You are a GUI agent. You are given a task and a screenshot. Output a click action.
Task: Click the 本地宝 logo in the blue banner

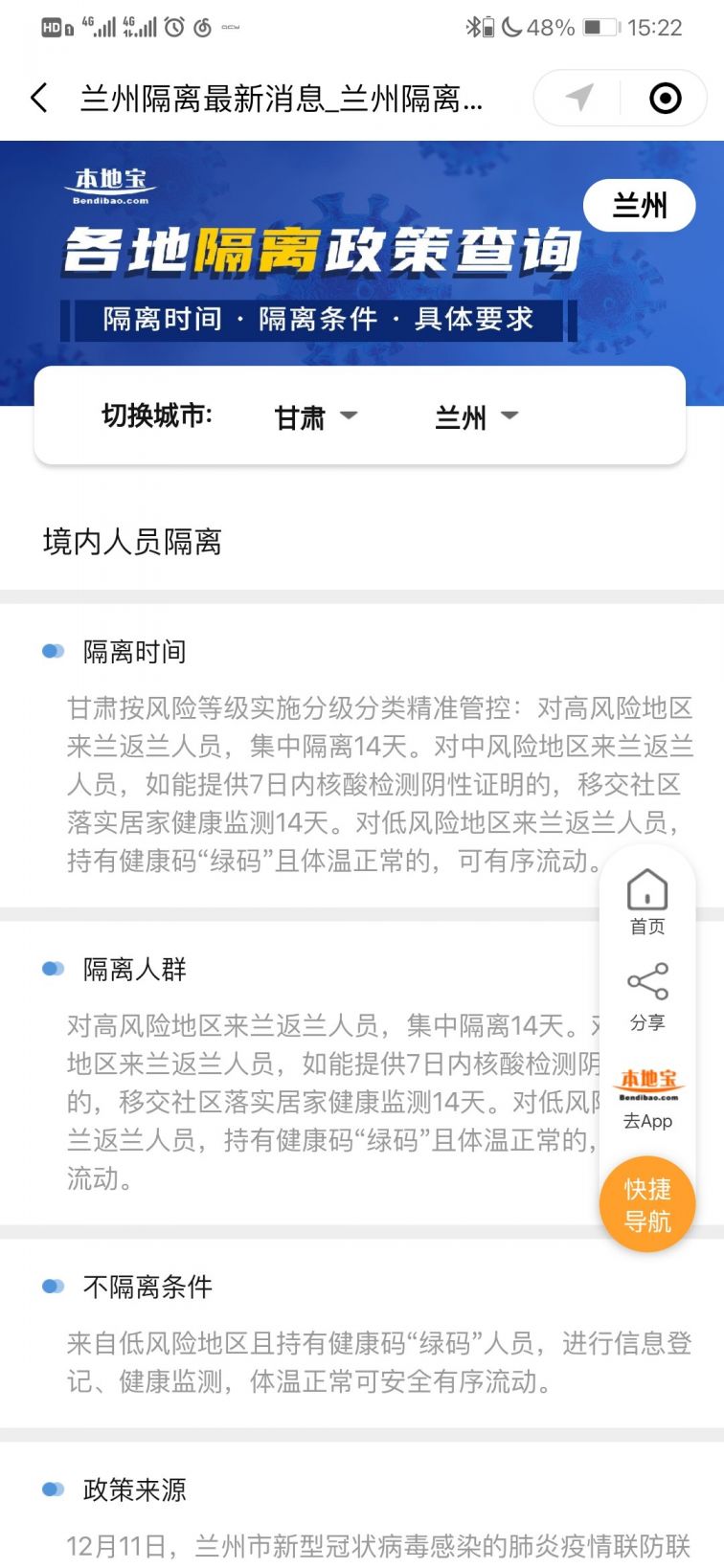[x=110, y=182]
